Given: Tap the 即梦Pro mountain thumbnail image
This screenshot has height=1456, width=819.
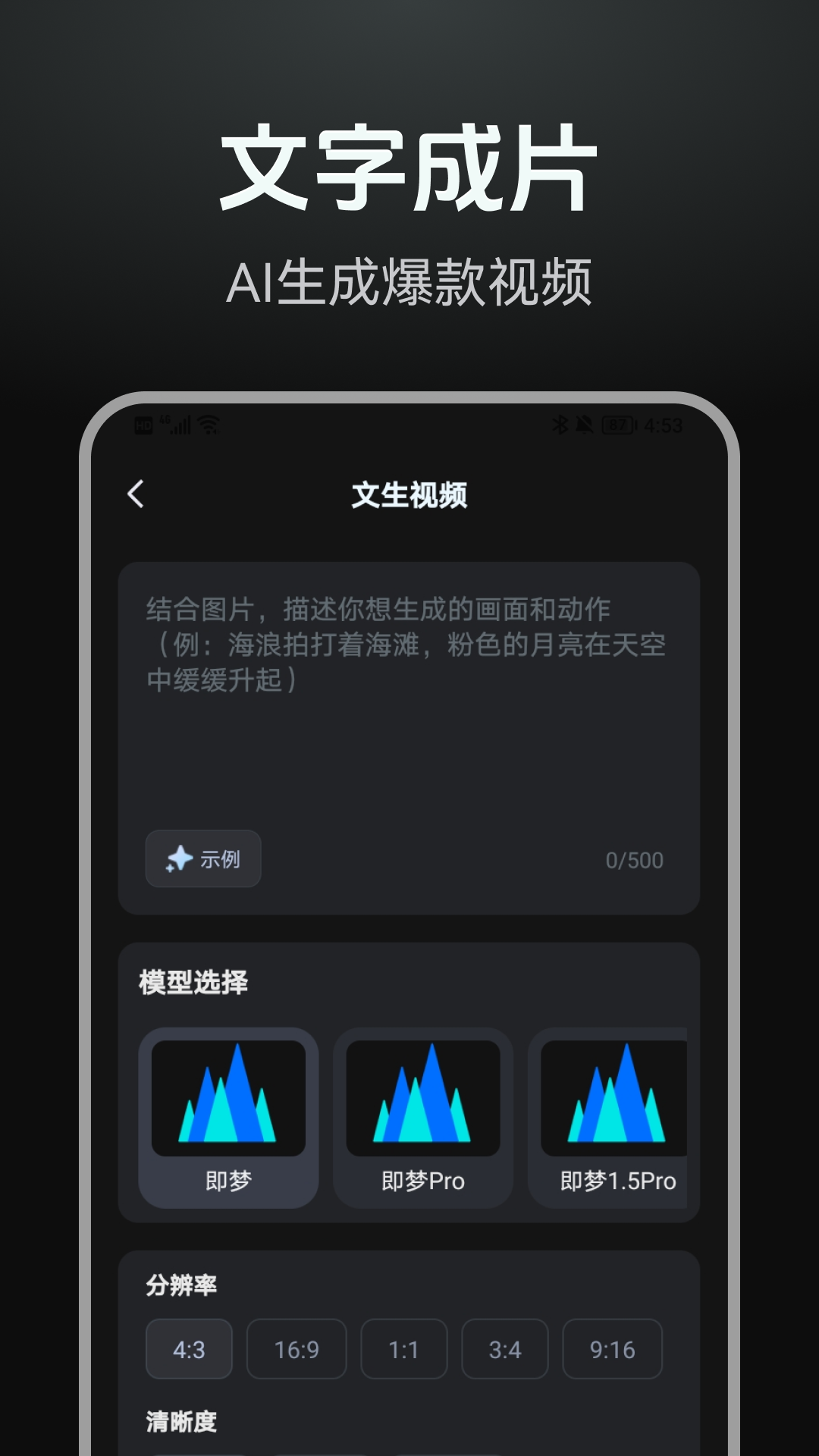Looking at the screenshot, I should 422,1096.
